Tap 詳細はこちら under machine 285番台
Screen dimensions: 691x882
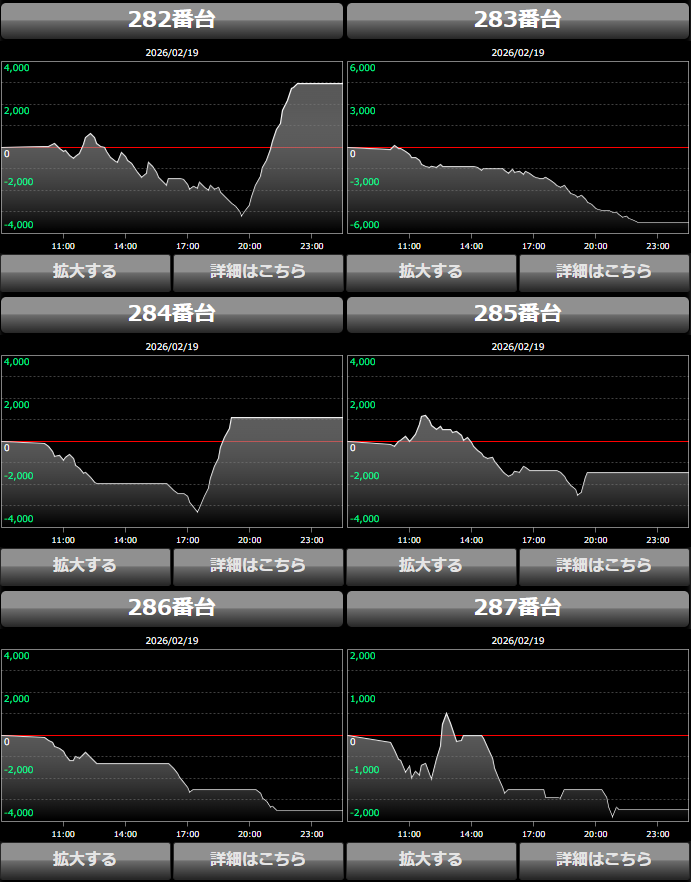pyautogui.click(x=604, y=565)
